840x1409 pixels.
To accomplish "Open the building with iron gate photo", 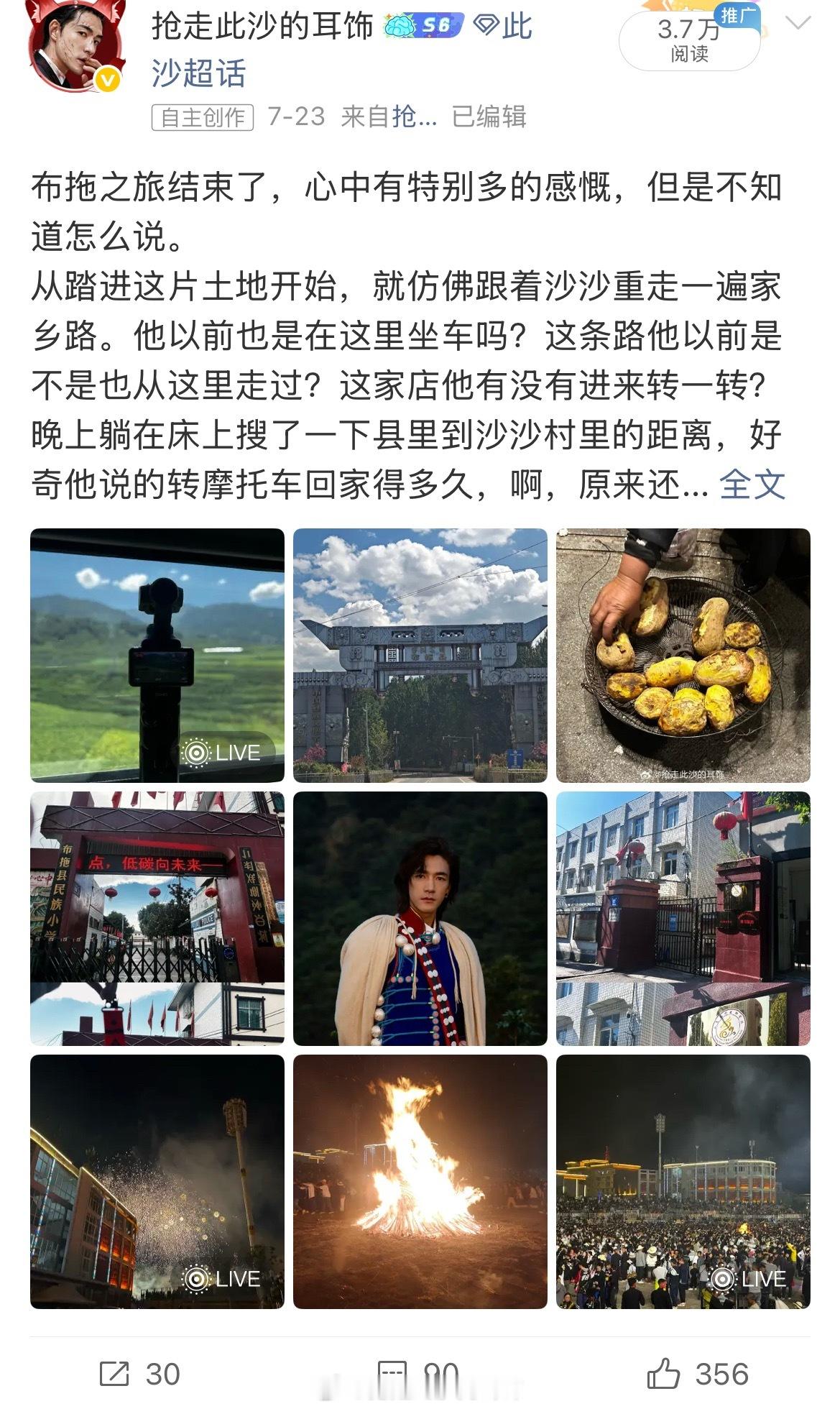I will coord(683,919).
